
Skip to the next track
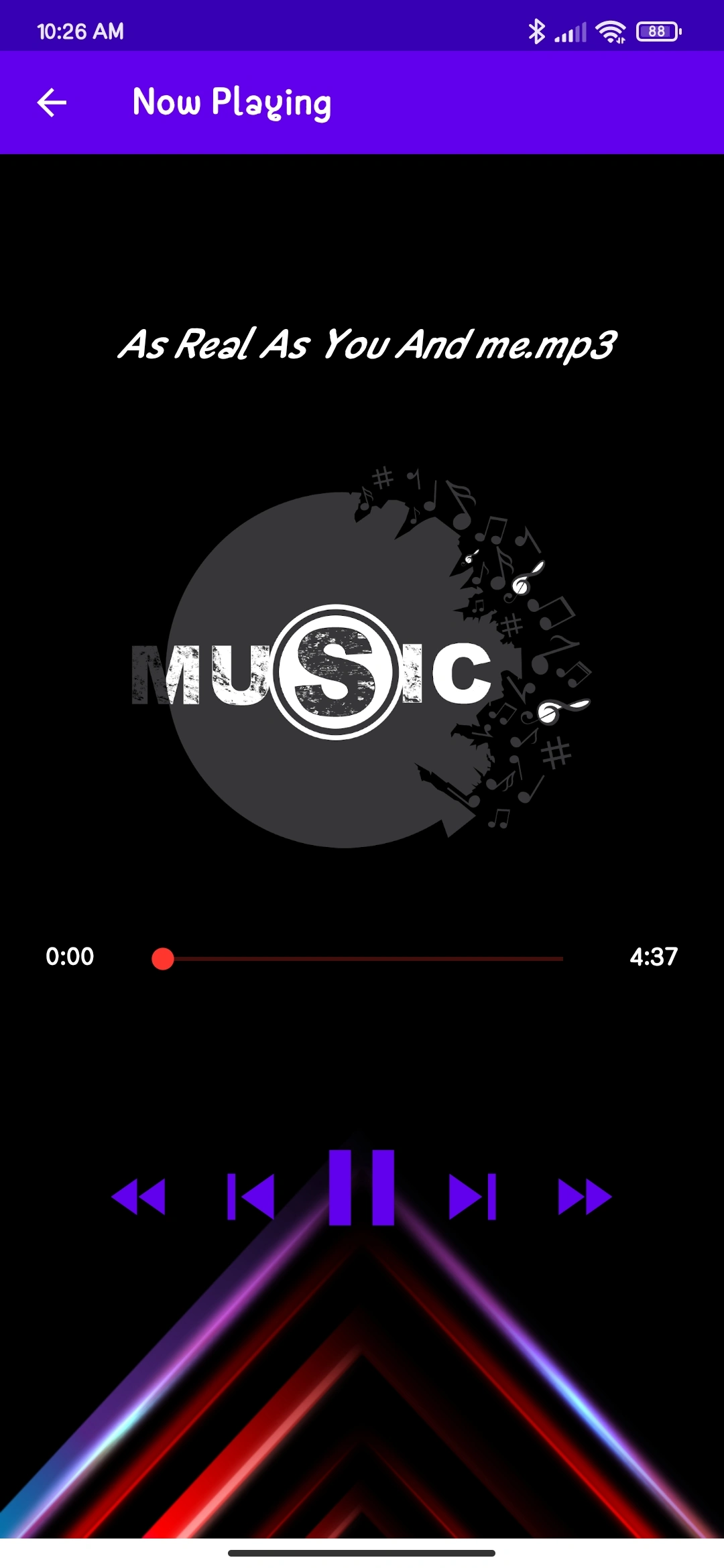click(472, 1196)
